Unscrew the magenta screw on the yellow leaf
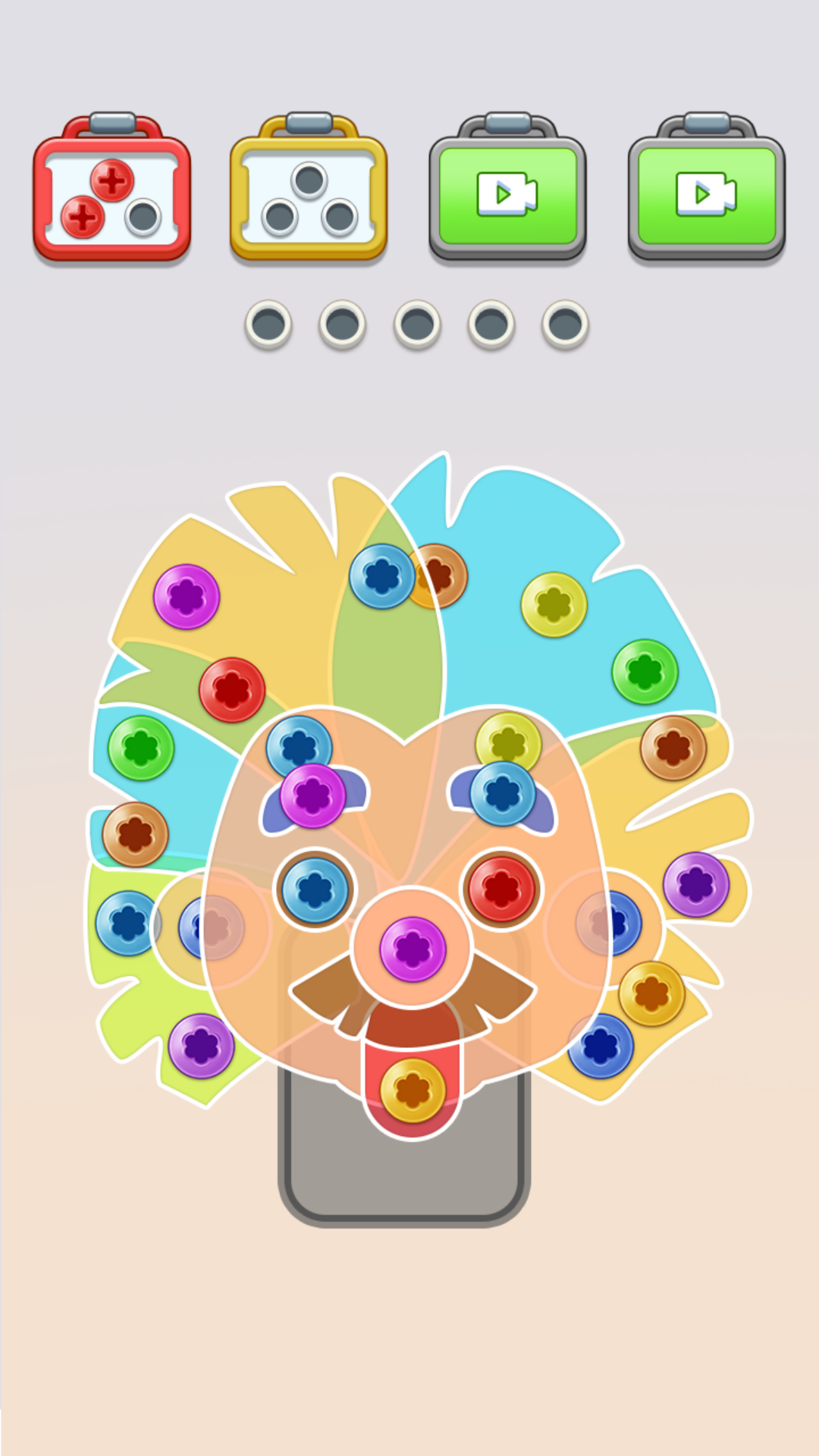This screenshot has height=1456, width=819. 187,597
